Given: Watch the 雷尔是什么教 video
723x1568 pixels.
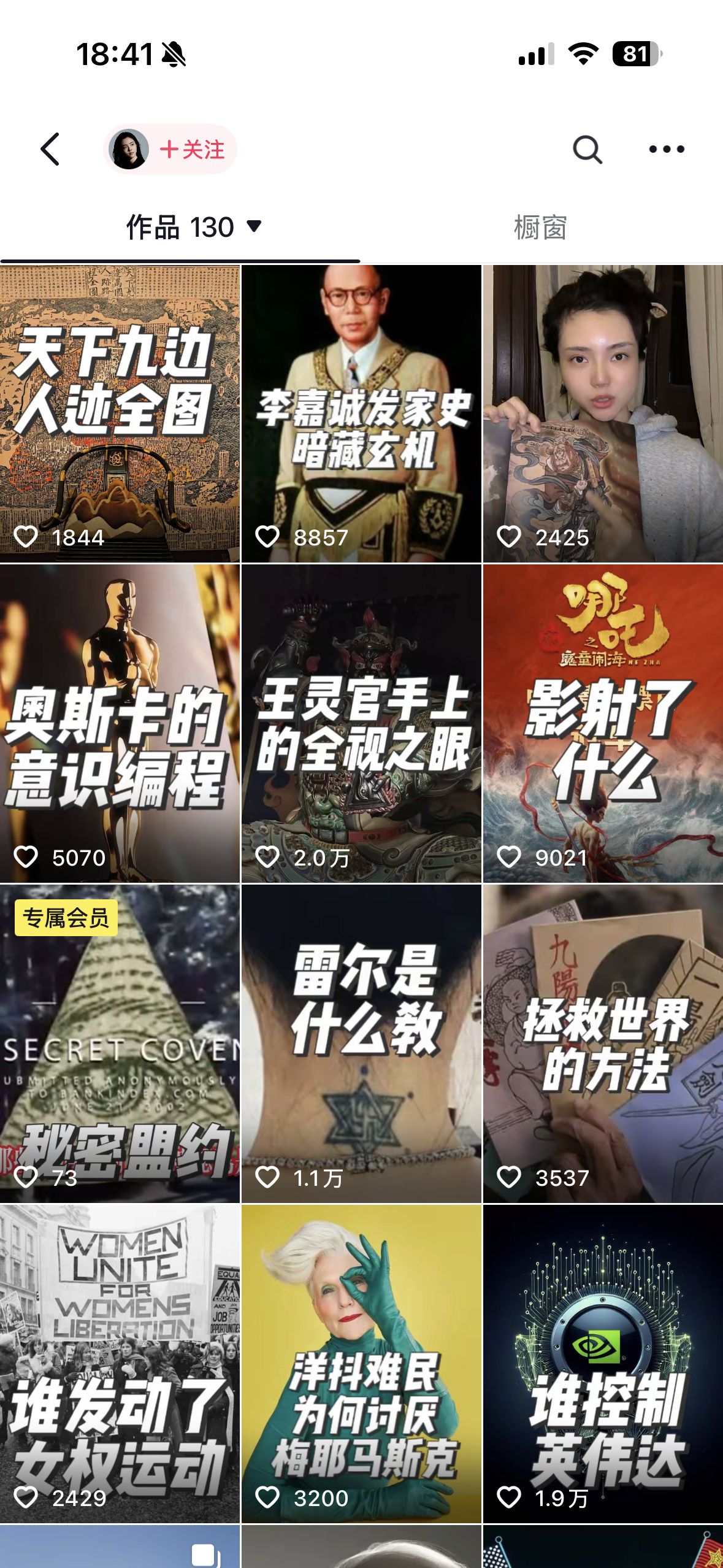Looking at the screenshot, I should coord(361,1043).
